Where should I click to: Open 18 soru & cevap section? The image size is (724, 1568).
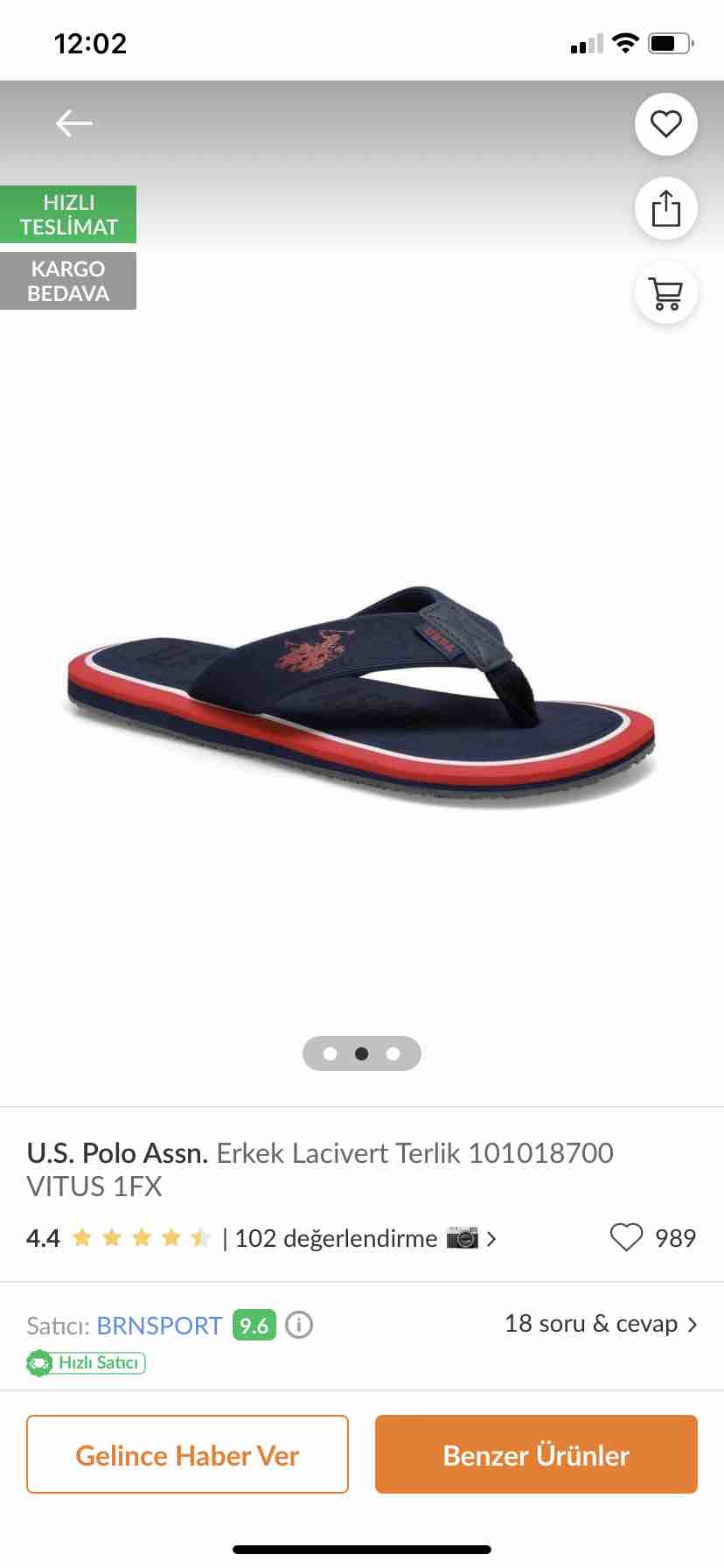coord(601,1323)
